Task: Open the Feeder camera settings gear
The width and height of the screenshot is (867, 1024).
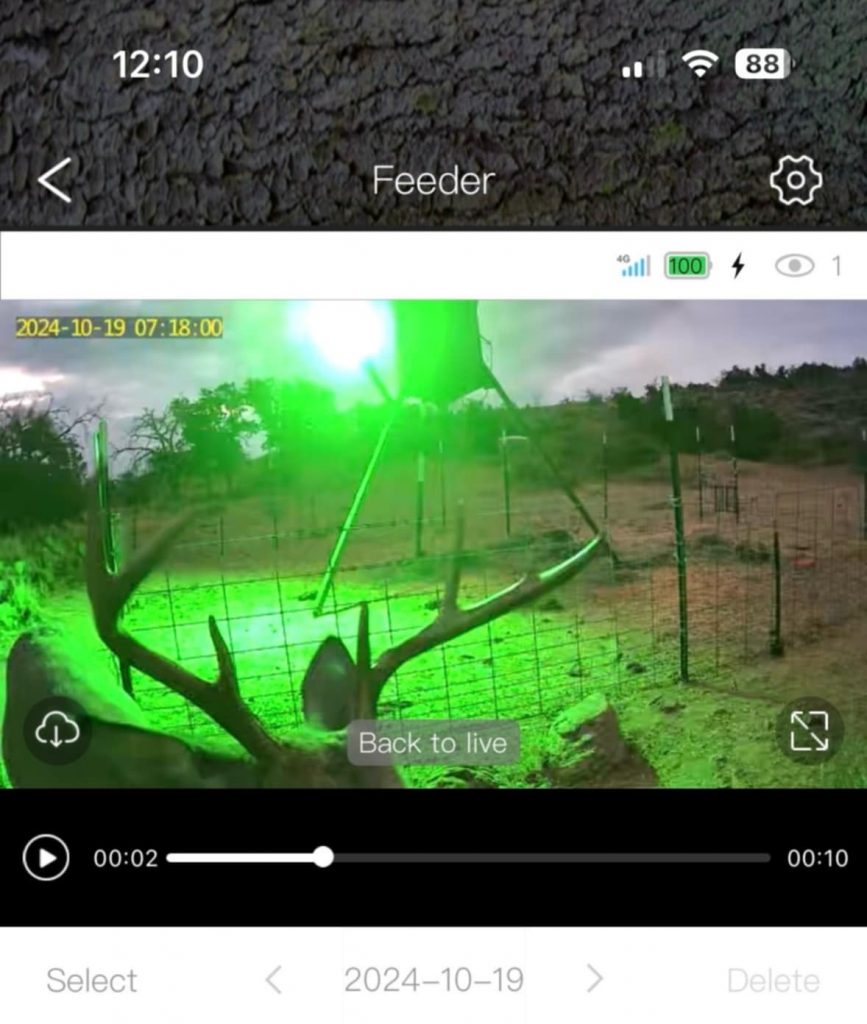Action: (795, 181)
